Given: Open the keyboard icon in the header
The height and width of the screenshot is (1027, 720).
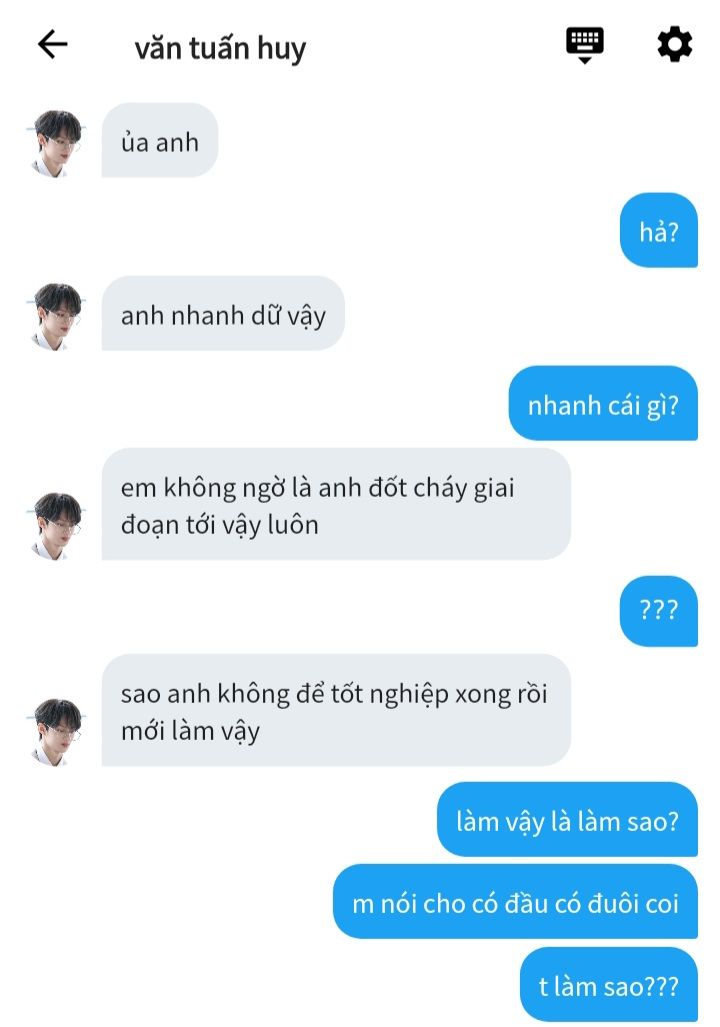Looking at the screenshot, I should (x=585, y=45).
